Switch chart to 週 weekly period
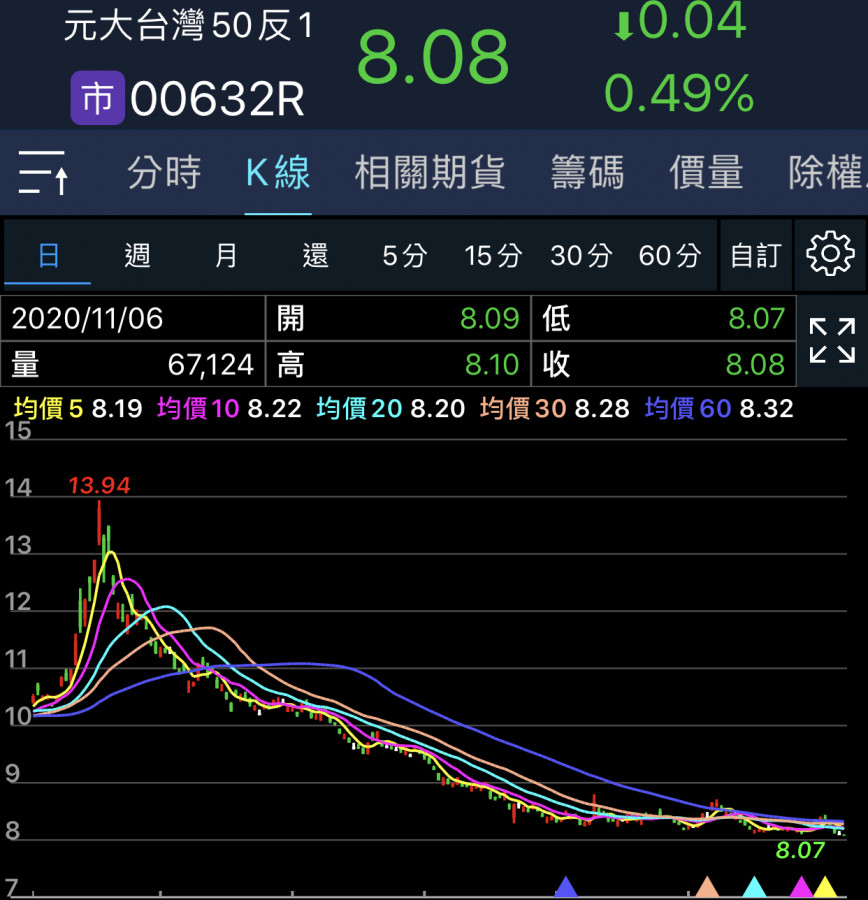The image size is (868, 900). (x=137, y=256)
